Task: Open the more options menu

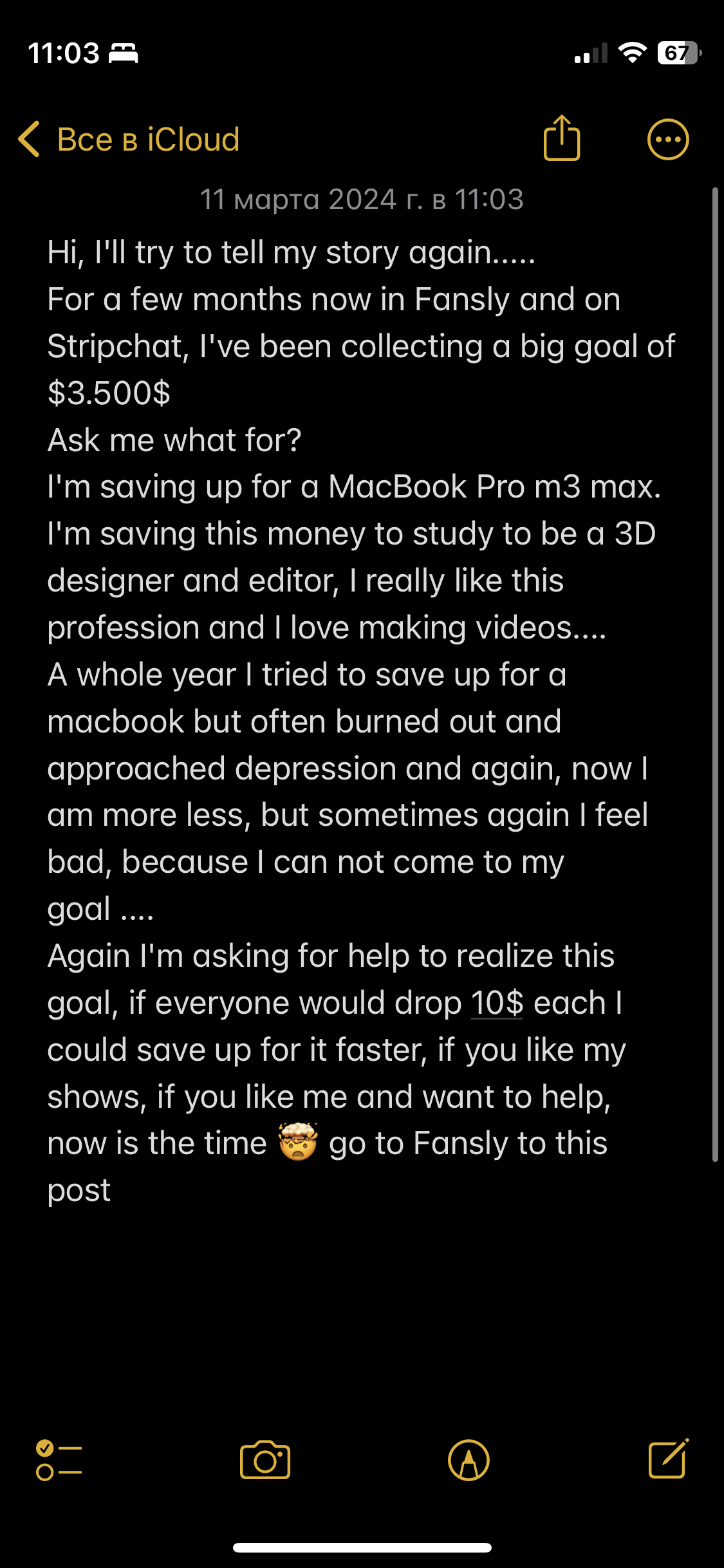Action: tap(667, 139)
